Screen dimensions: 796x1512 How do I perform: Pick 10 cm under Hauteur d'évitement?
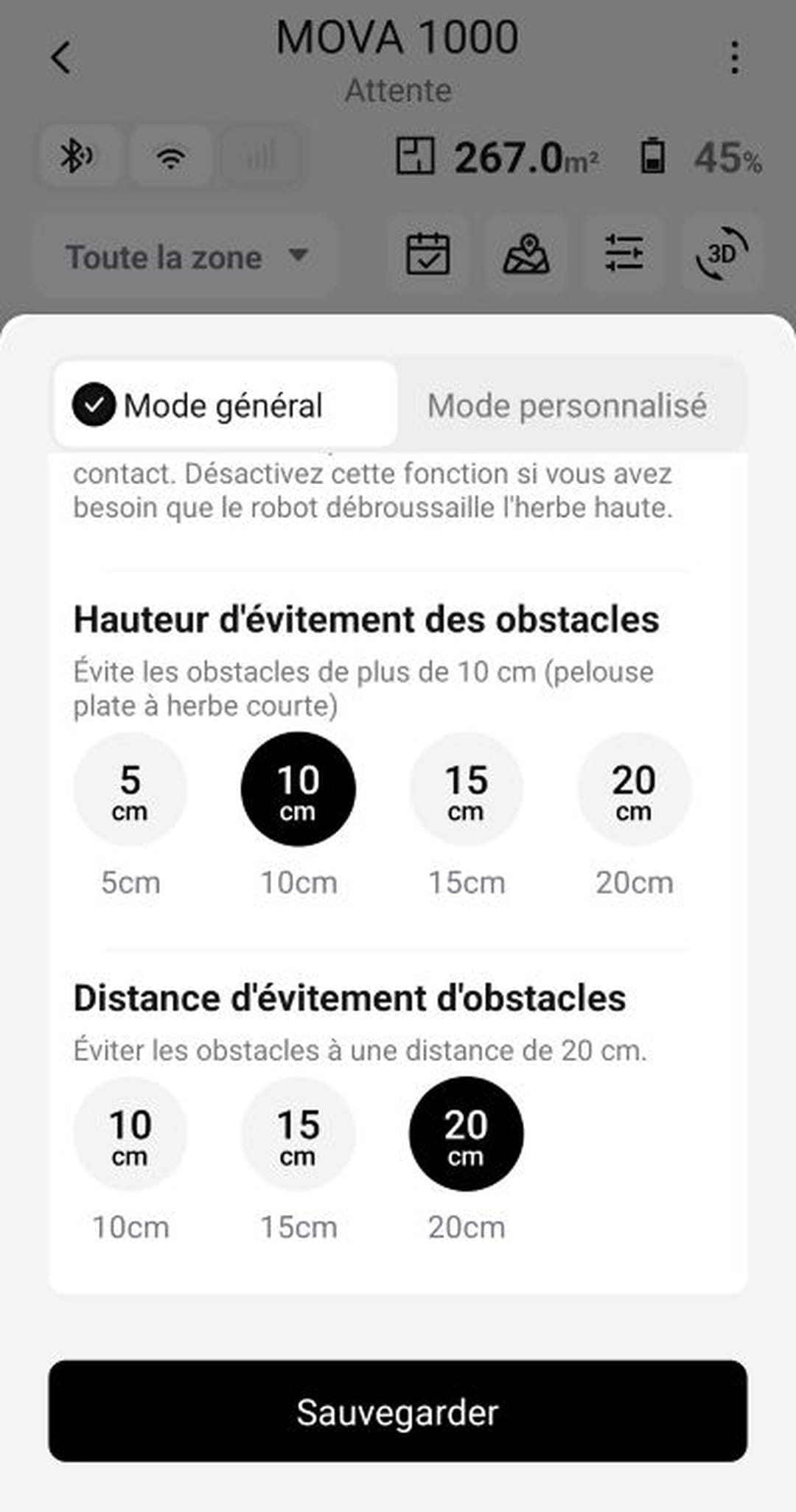coord(298,789)
